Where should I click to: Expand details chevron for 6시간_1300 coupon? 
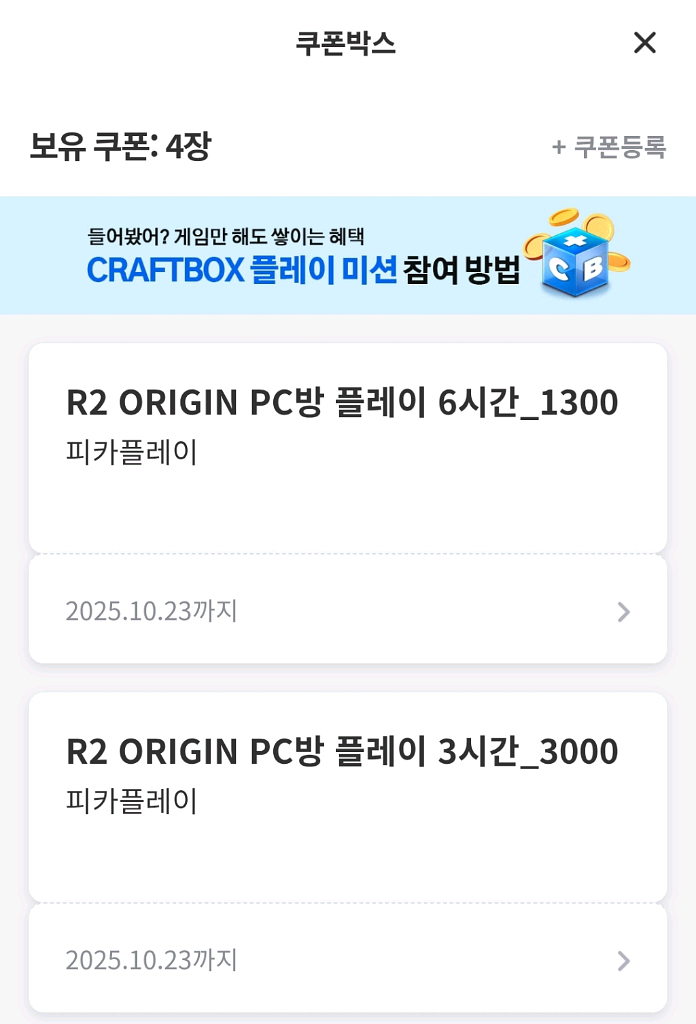point(623,611)
